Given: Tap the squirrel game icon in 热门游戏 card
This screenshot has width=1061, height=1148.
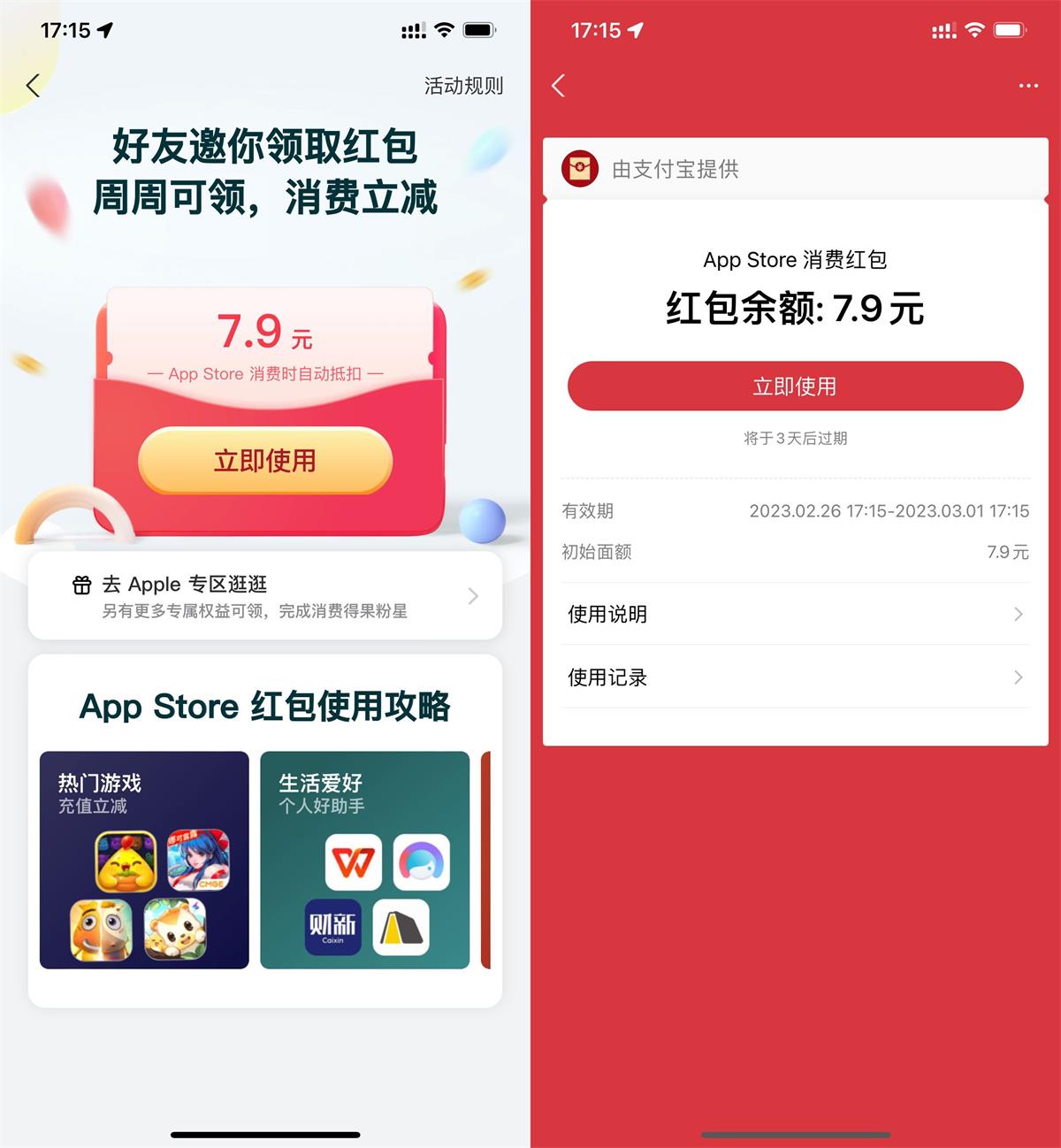Looking at the screenshot, I should [175, 928].
